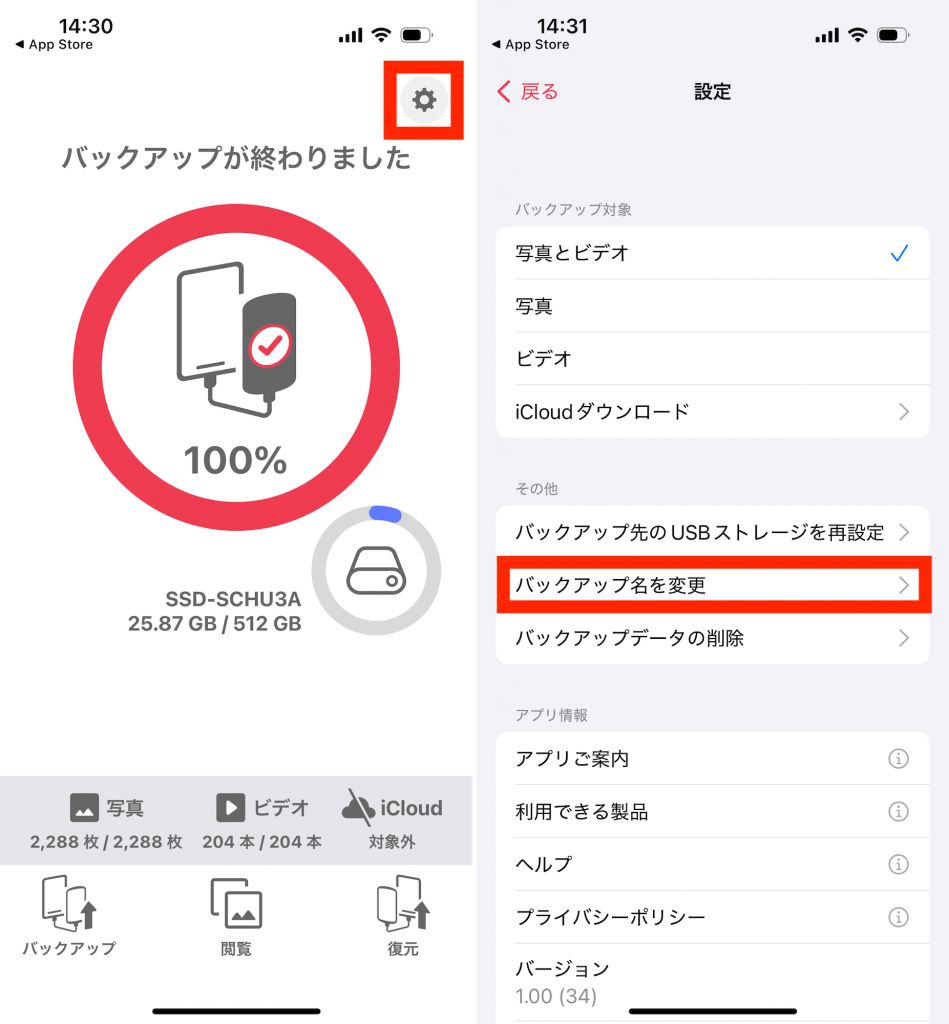Open 利用できる製品 list
The height and width of the screenshot is (1024, 949).
pyautogui.click(x=712, y=811)
